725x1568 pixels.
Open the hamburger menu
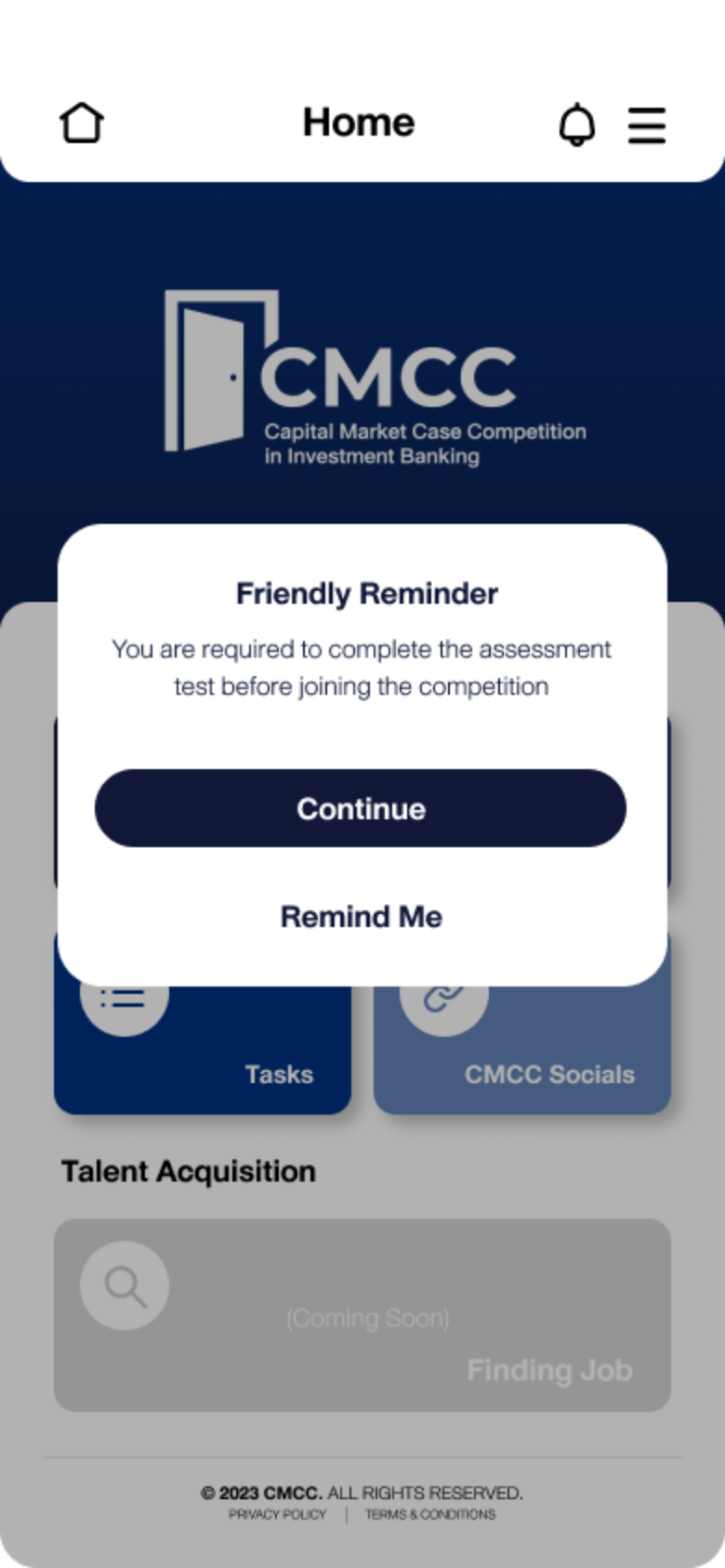(x=647, y=125)
